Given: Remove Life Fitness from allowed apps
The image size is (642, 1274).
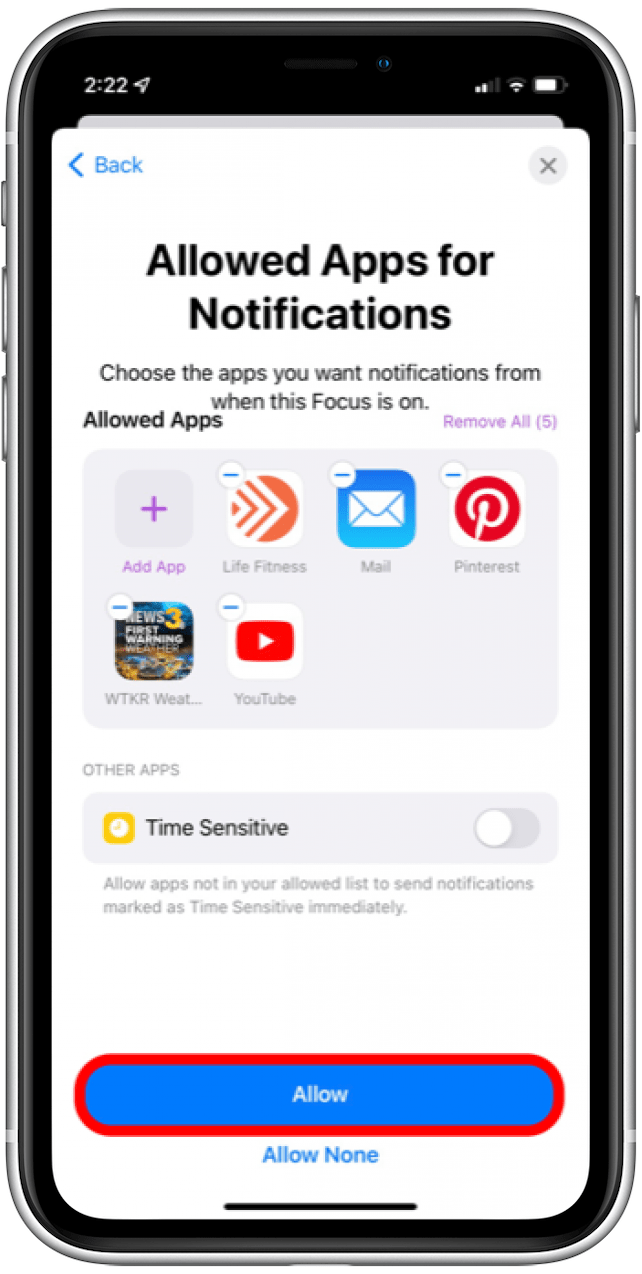Looking at the screenshot, I should point(230,474).
